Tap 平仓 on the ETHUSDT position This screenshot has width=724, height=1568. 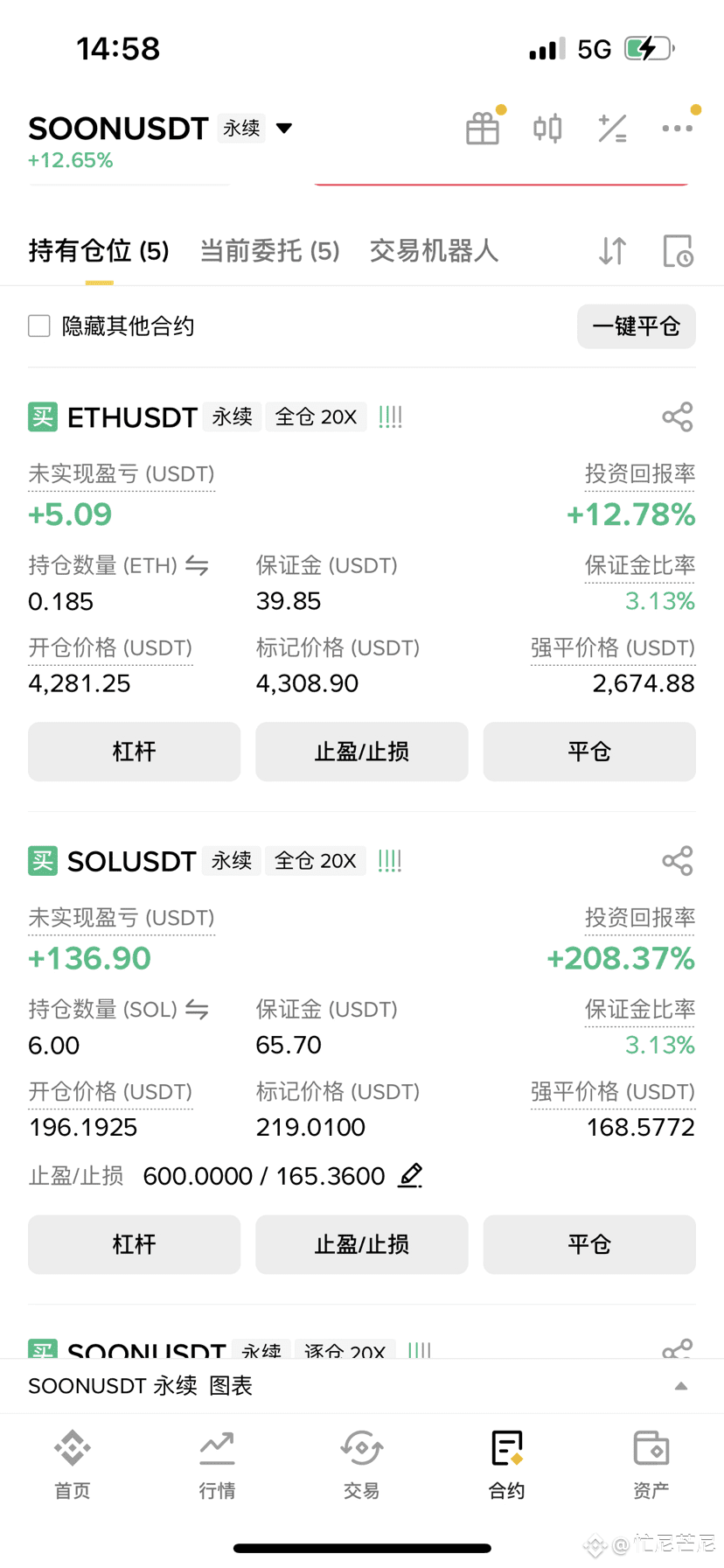click(x=589, y=752)
